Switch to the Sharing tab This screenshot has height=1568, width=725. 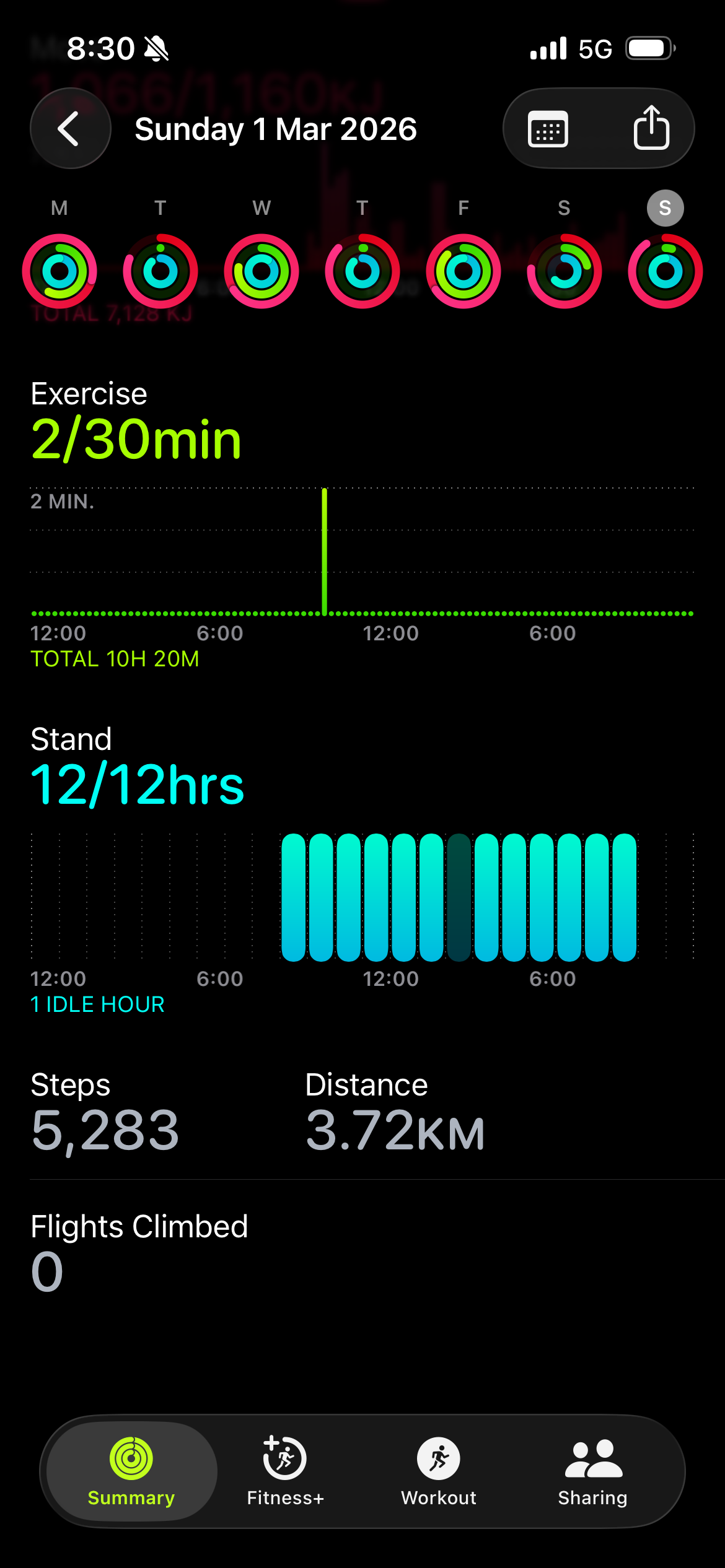593,1471
